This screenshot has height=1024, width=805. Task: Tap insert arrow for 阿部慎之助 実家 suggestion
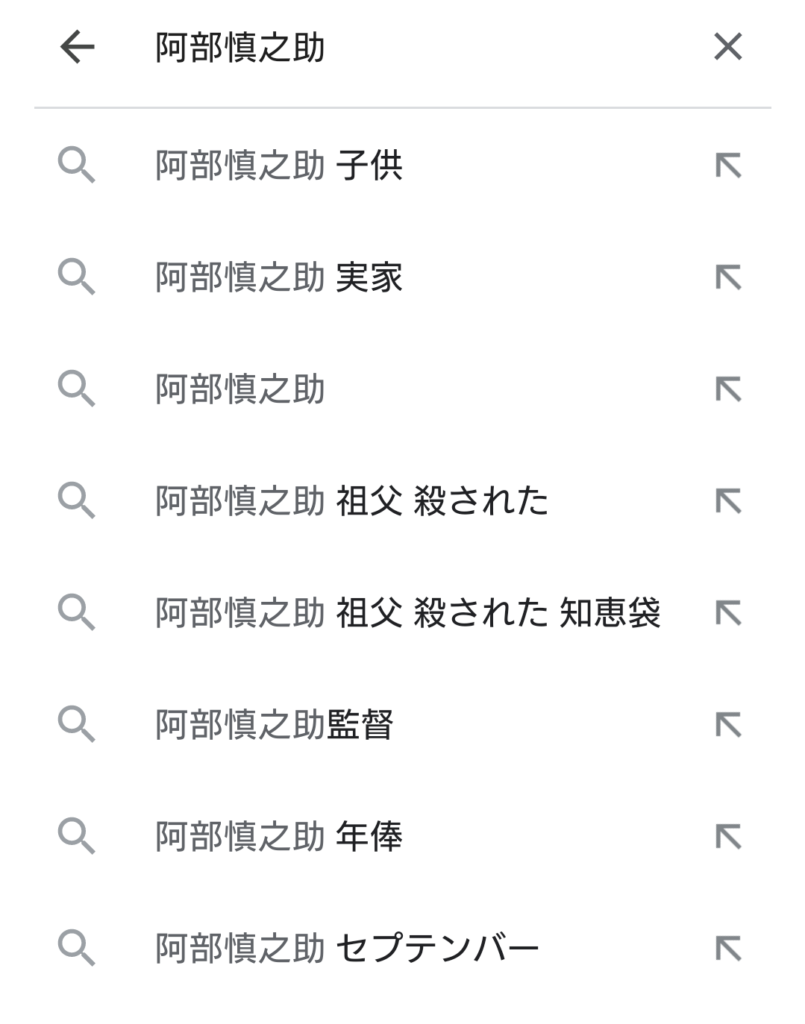(x=729, y=279)
